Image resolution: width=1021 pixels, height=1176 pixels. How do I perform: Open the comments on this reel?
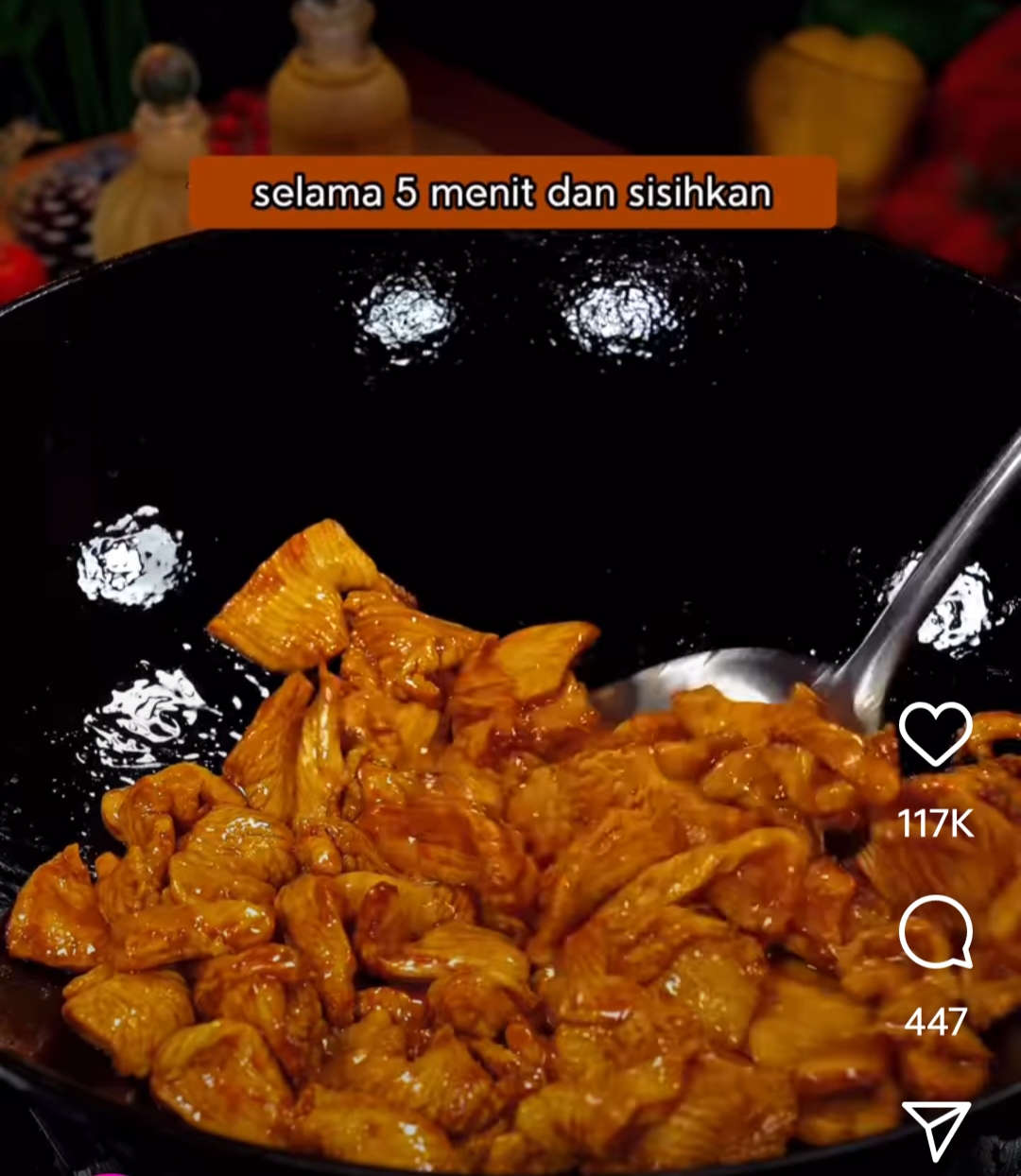tap(935, 931)
